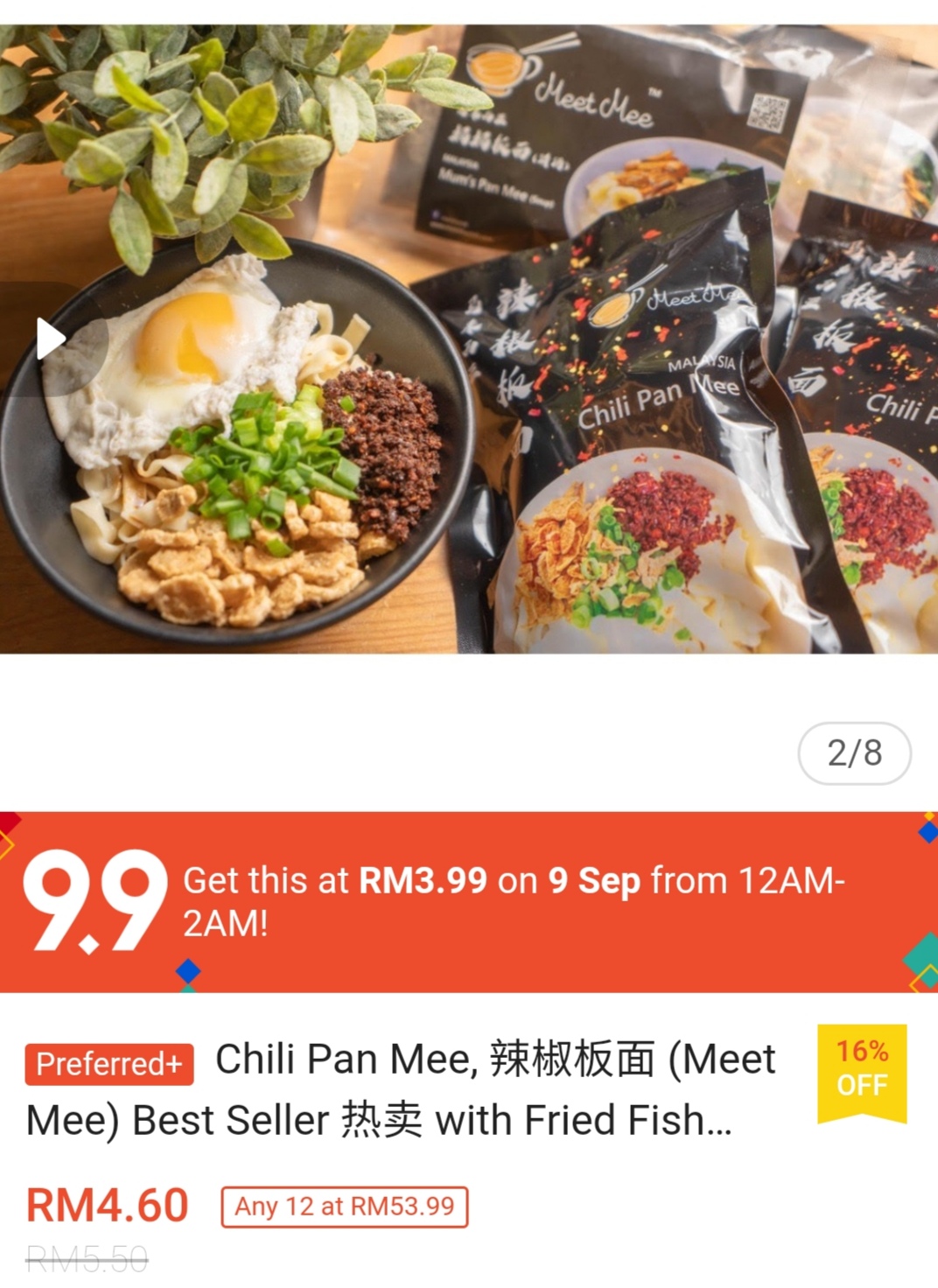Open the 9.9 RM3.99 promo banner
Screen dimensions: 938x1288
coord(469,902)
